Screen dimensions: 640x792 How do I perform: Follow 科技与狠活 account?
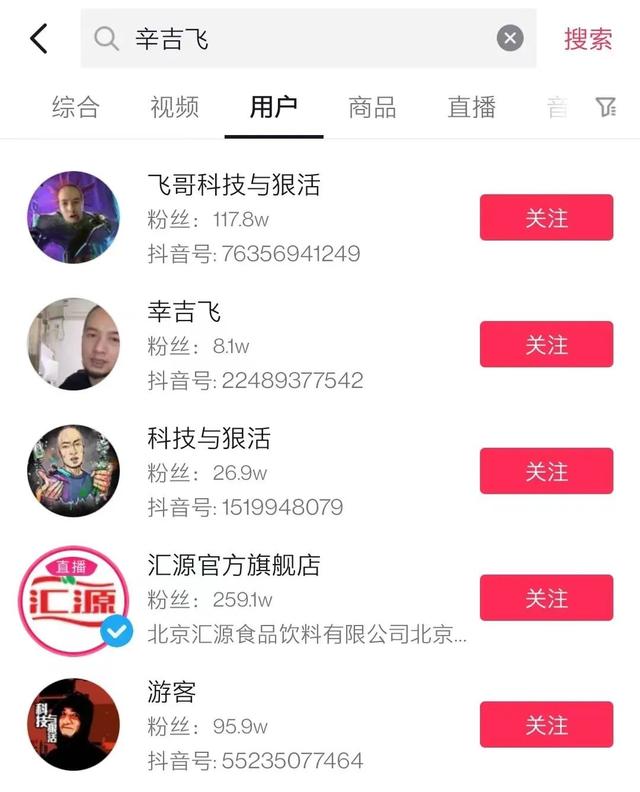click(x=546, y=472)
